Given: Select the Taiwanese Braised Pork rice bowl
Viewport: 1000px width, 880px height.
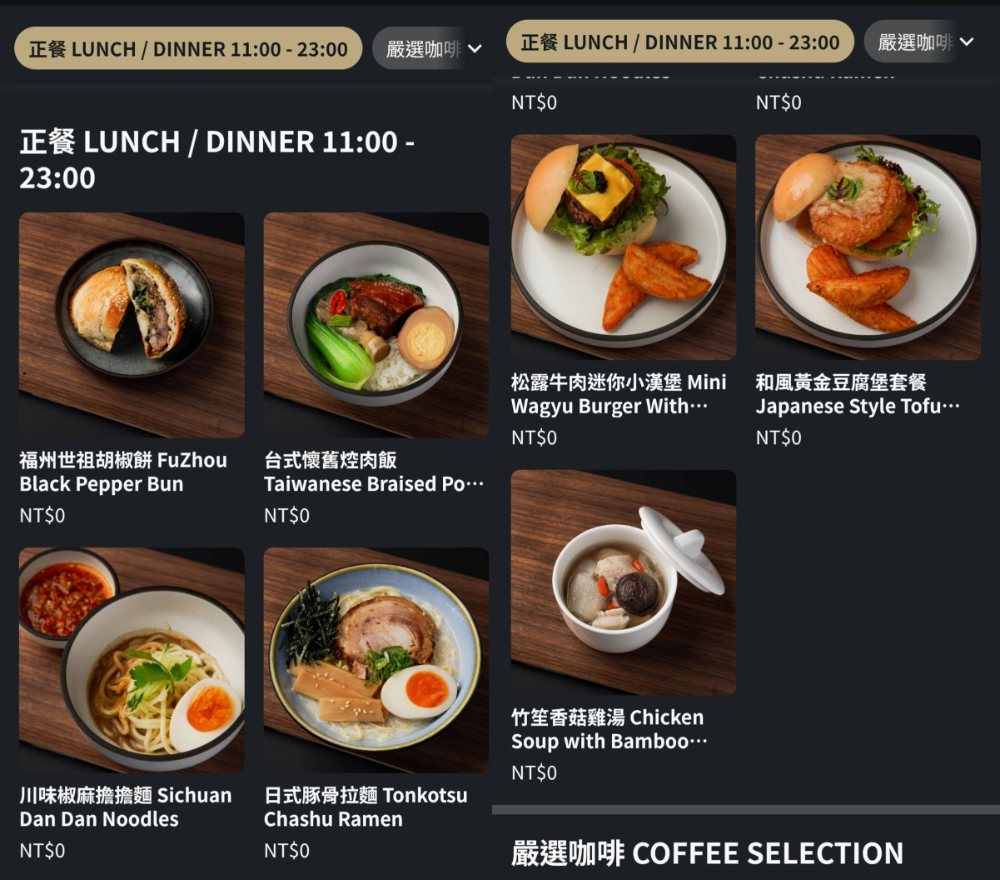Looking at the screenshot, I should coord(376,325).
